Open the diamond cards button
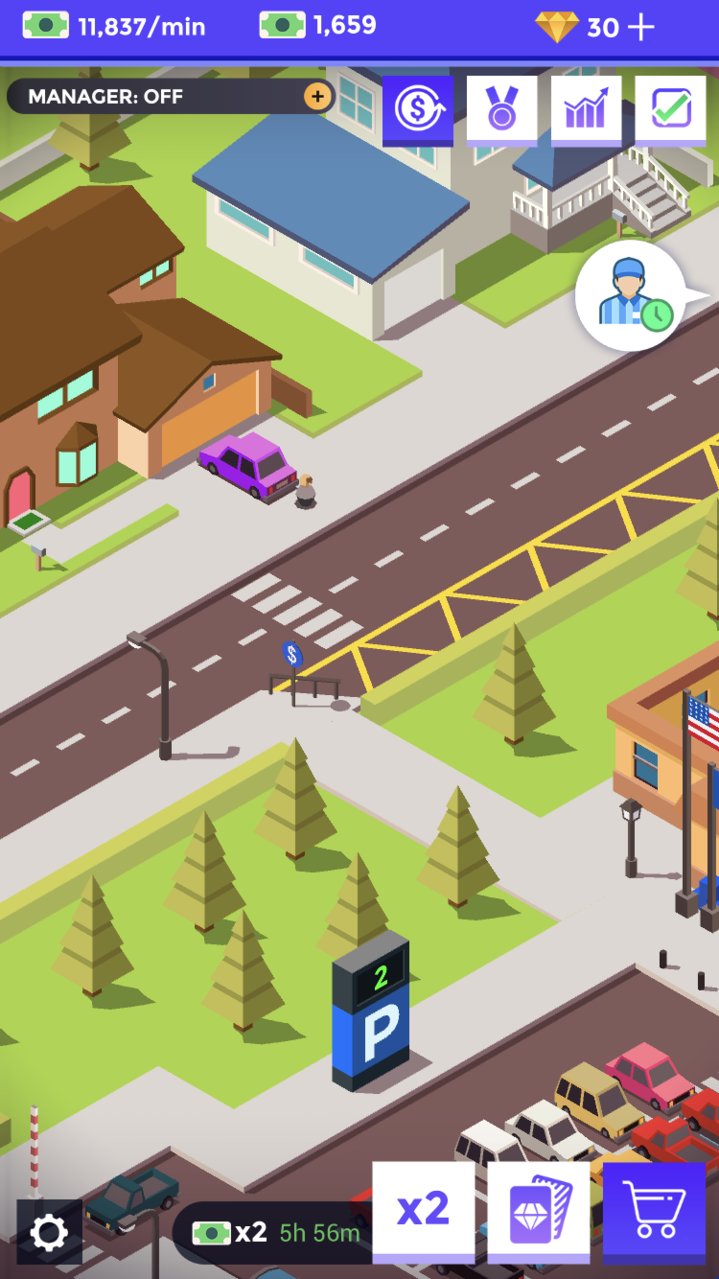 click(x=538, y=1212)
